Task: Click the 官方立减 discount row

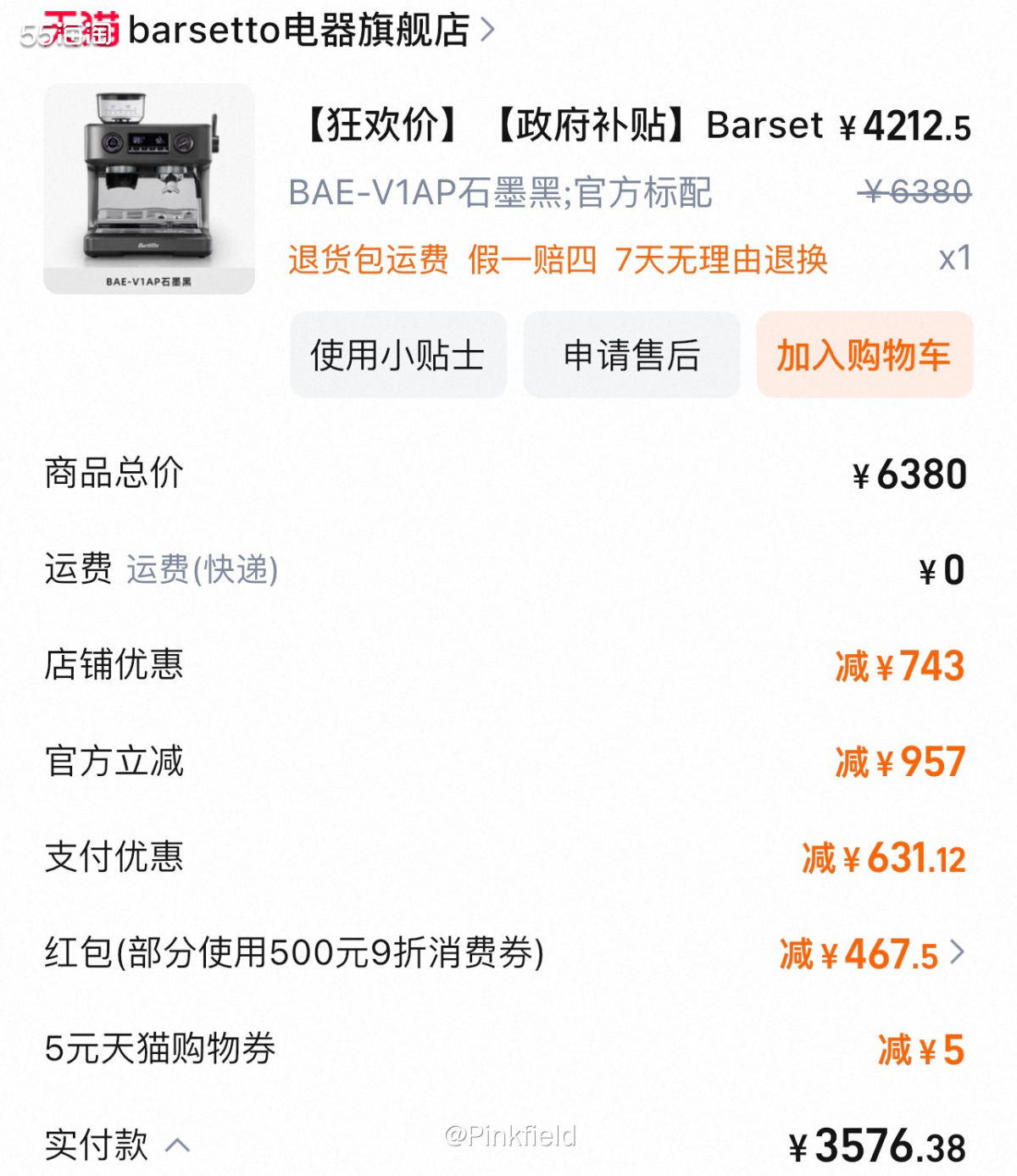Action: click(x=508, y=762)
